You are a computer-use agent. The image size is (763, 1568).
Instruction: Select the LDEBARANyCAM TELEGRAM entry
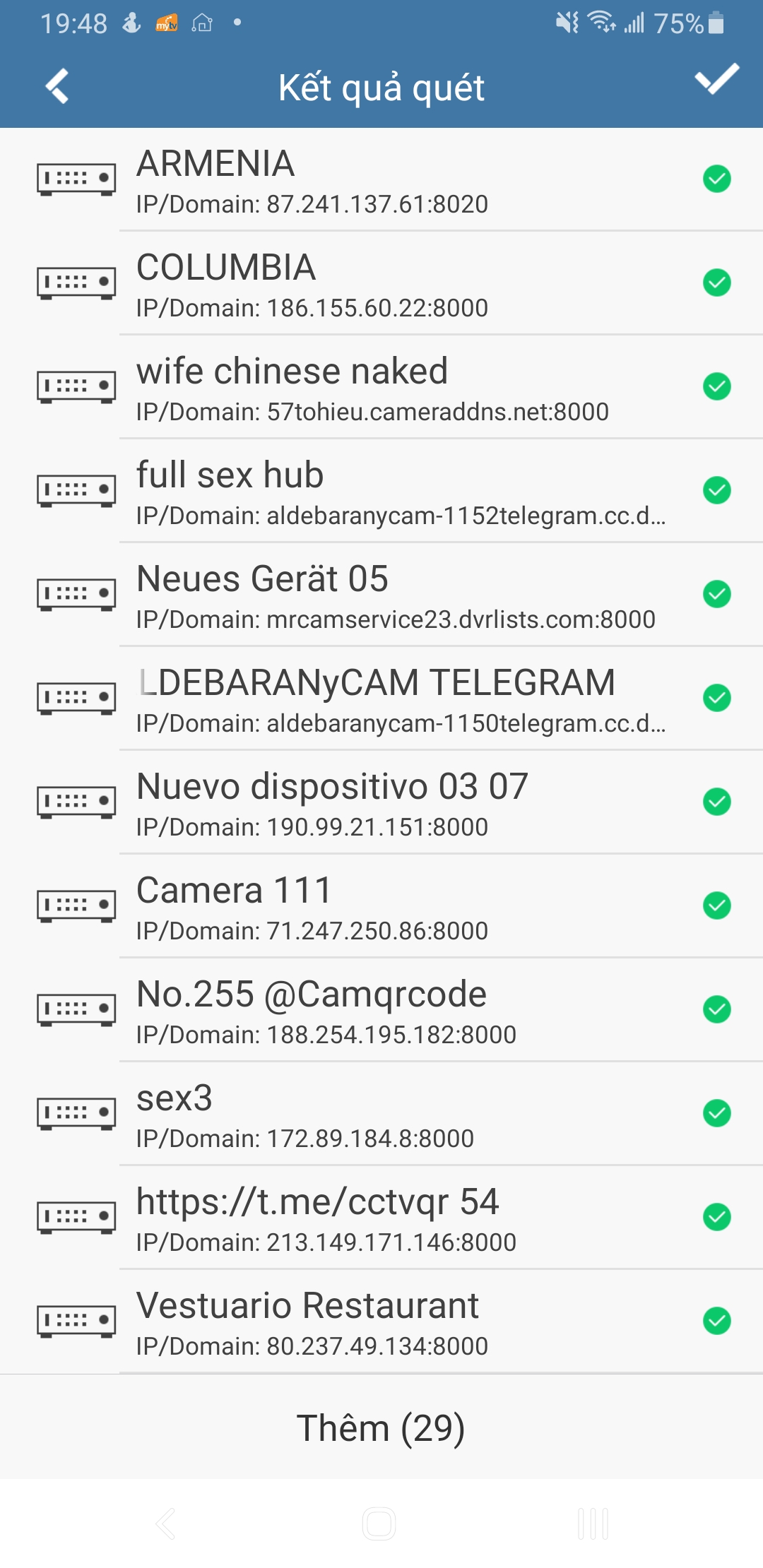pos(381,698)
